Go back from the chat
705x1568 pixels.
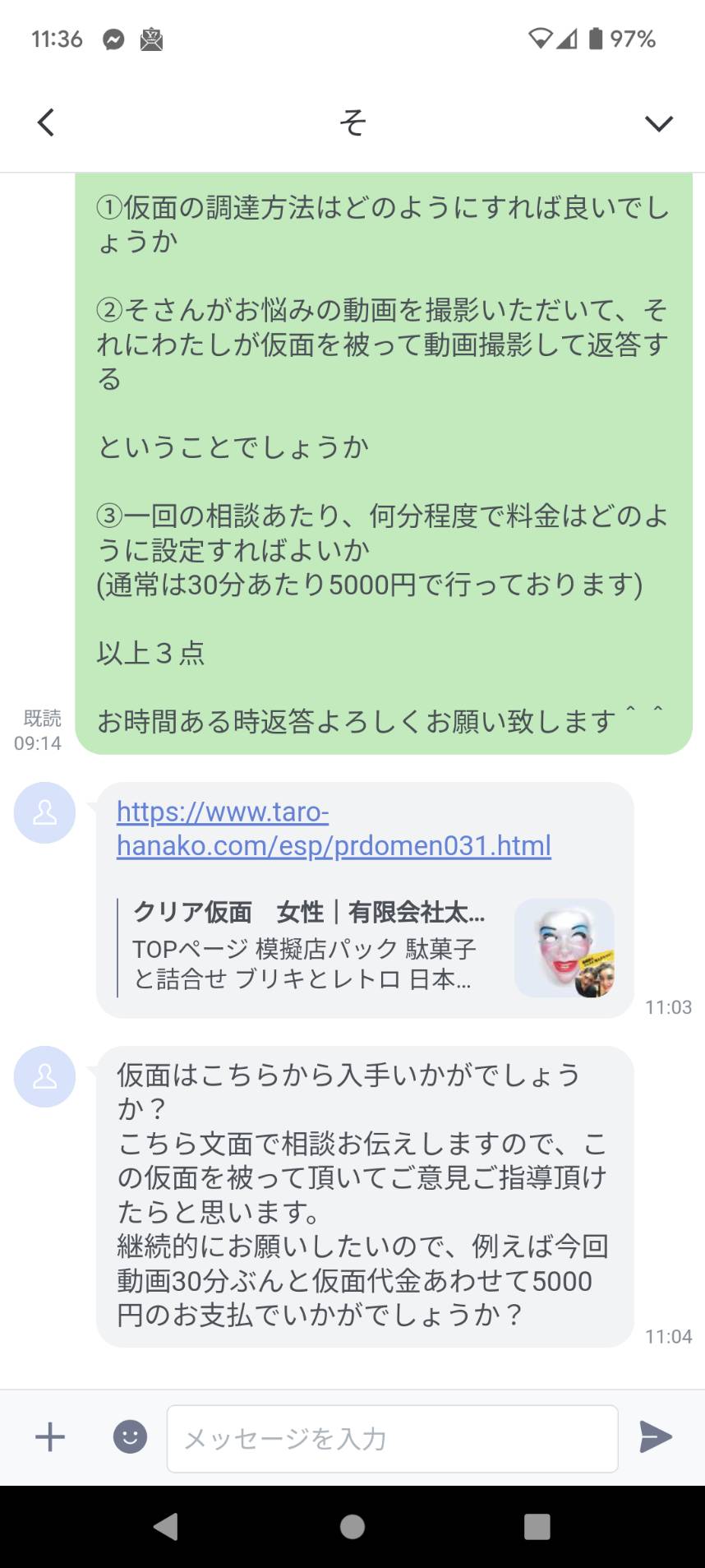pyautogui.click(x=46, y=123)
